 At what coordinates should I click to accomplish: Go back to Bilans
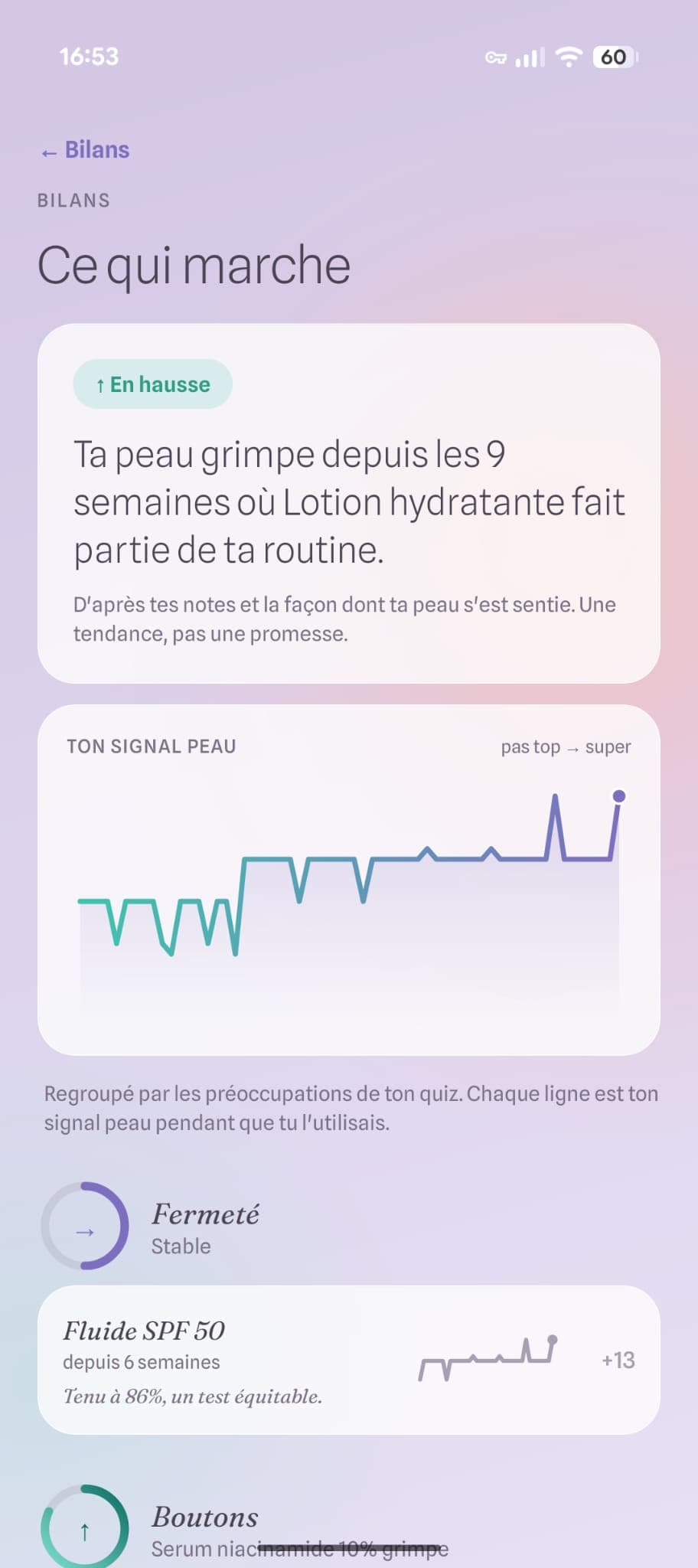pyautogui.click(x=85, y=150)
